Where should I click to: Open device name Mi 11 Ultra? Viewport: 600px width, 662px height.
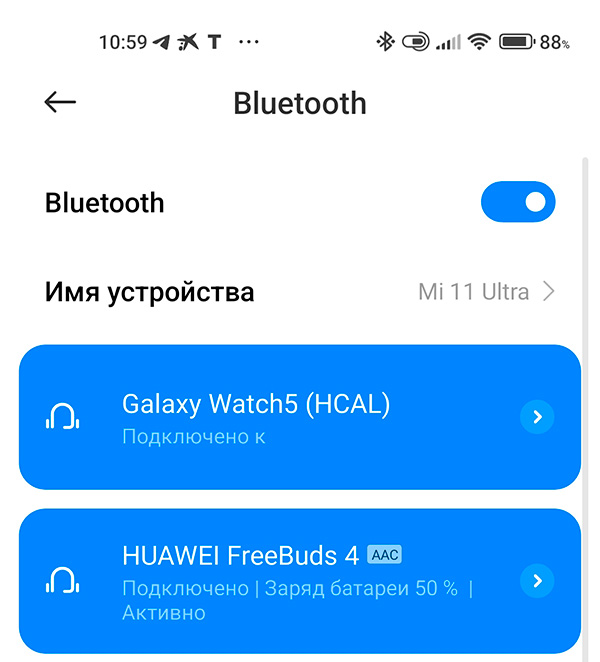click(x=487, y=292)
